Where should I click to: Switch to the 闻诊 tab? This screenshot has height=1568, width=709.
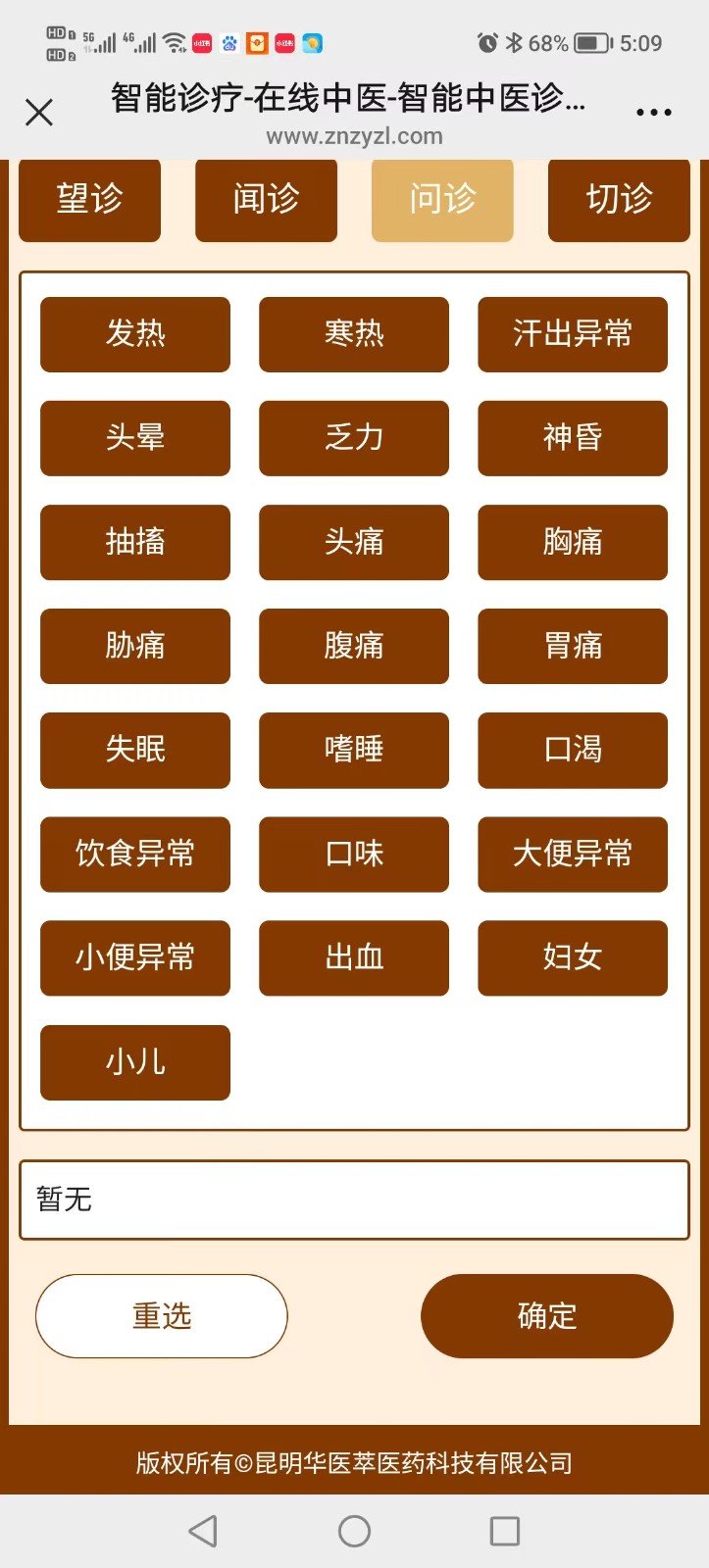click(x=266, y=199)
